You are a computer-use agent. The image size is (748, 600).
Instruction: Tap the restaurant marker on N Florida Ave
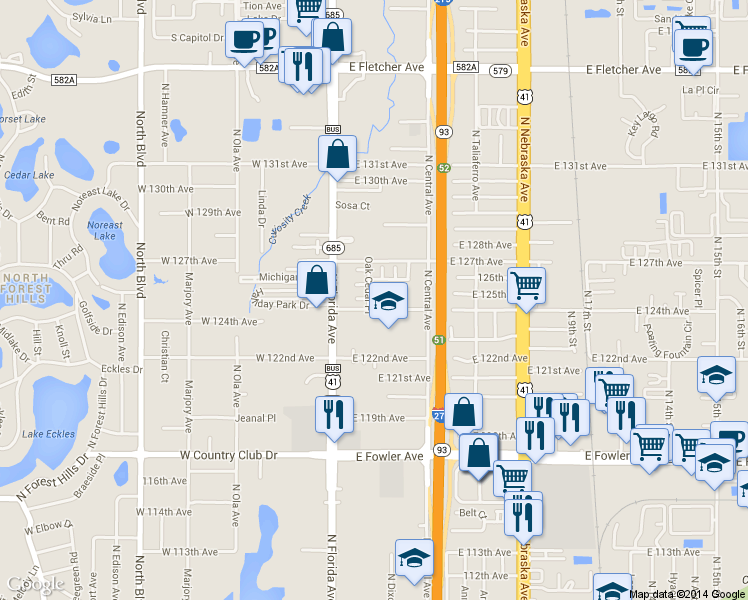(x=334, y=415)
